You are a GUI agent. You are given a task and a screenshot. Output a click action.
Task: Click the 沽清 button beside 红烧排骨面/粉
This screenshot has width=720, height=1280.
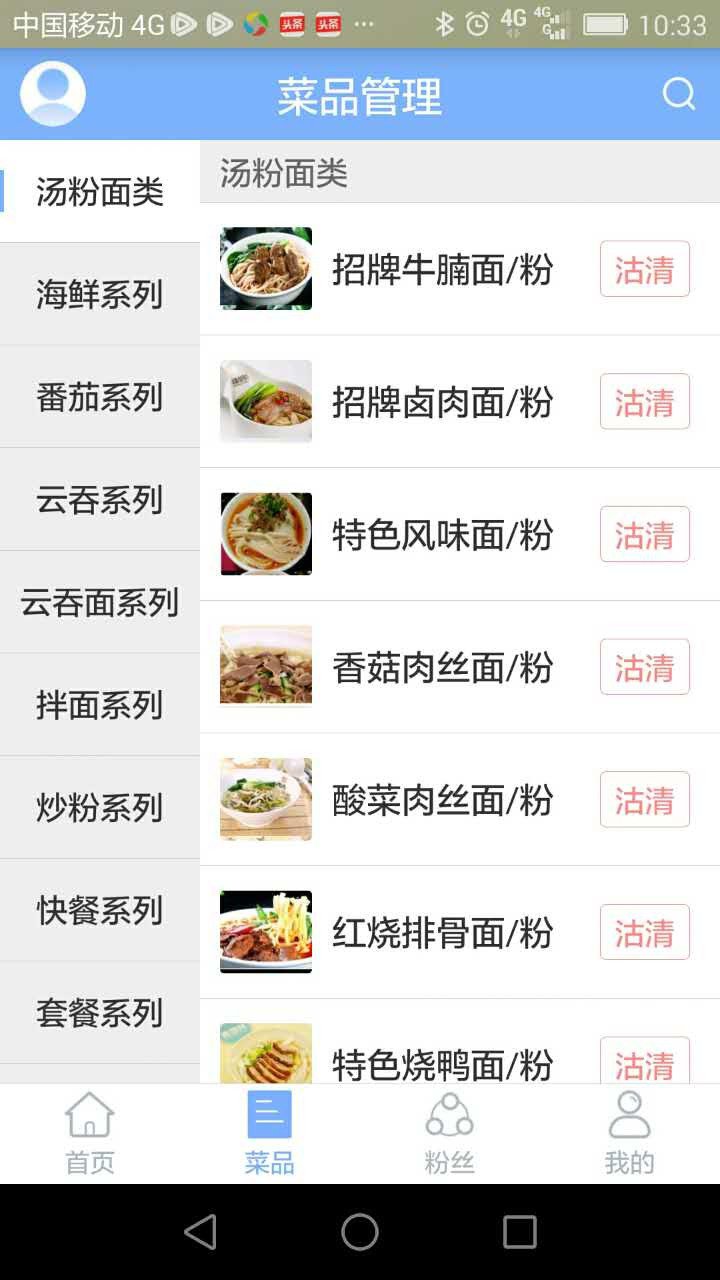(644, 932)
